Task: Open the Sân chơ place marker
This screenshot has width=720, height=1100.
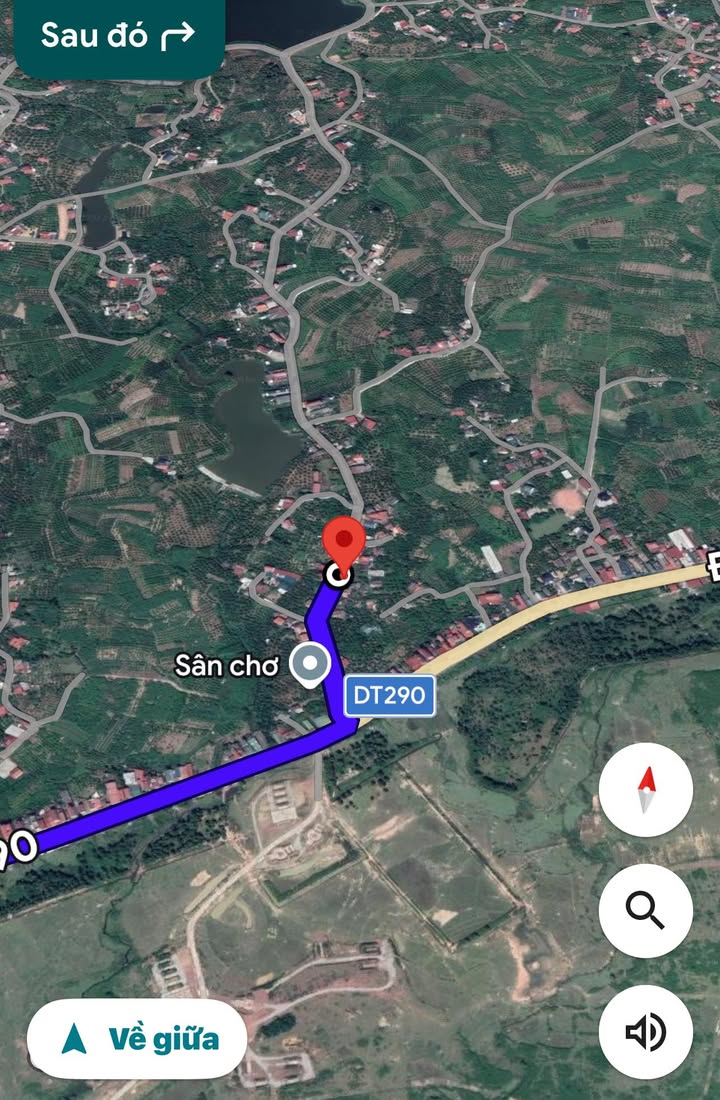Action: (x=309, y=664)
